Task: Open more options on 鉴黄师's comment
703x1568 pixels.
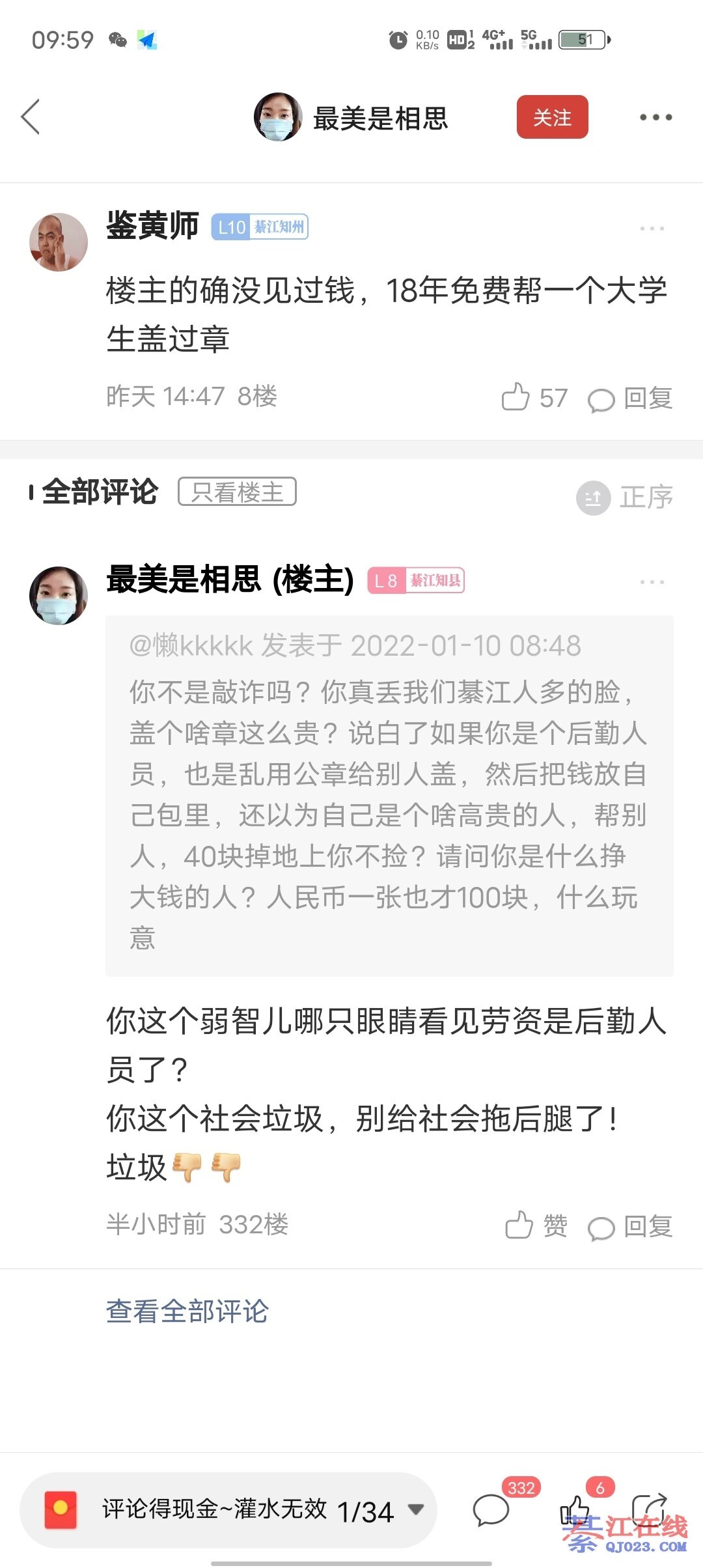Action: (x=652, y=229)
